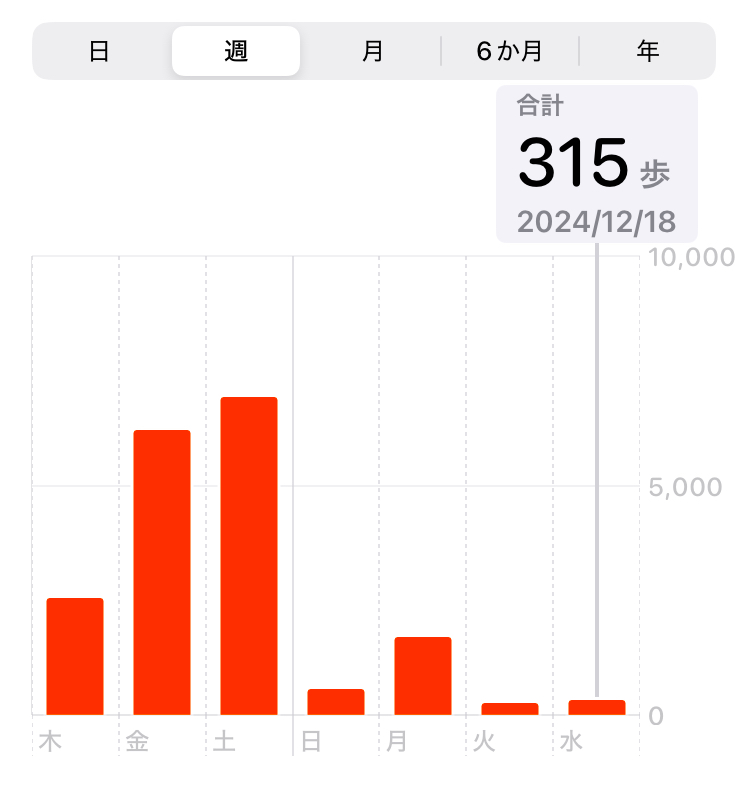Switch to the 6か月 range

pyautogui.click(x=509, y=51)
